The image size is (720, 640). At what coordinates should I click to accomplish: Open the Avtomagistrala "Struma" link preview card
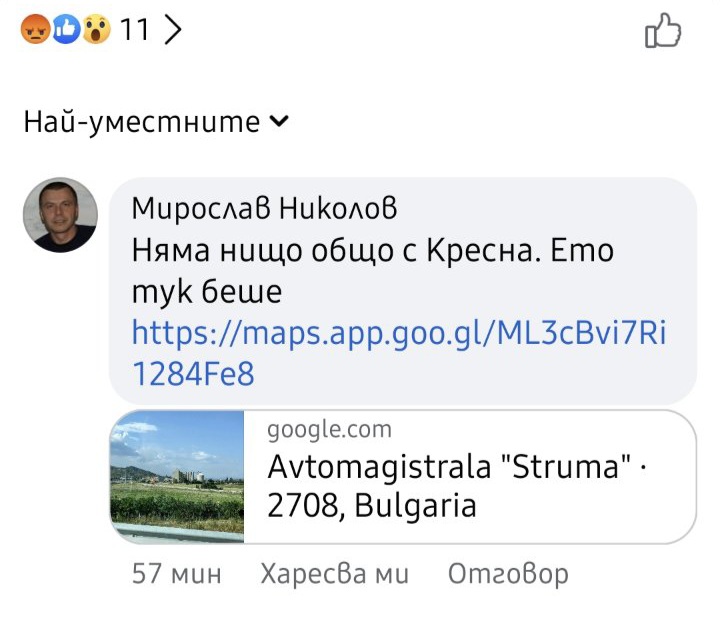[402, 476]
